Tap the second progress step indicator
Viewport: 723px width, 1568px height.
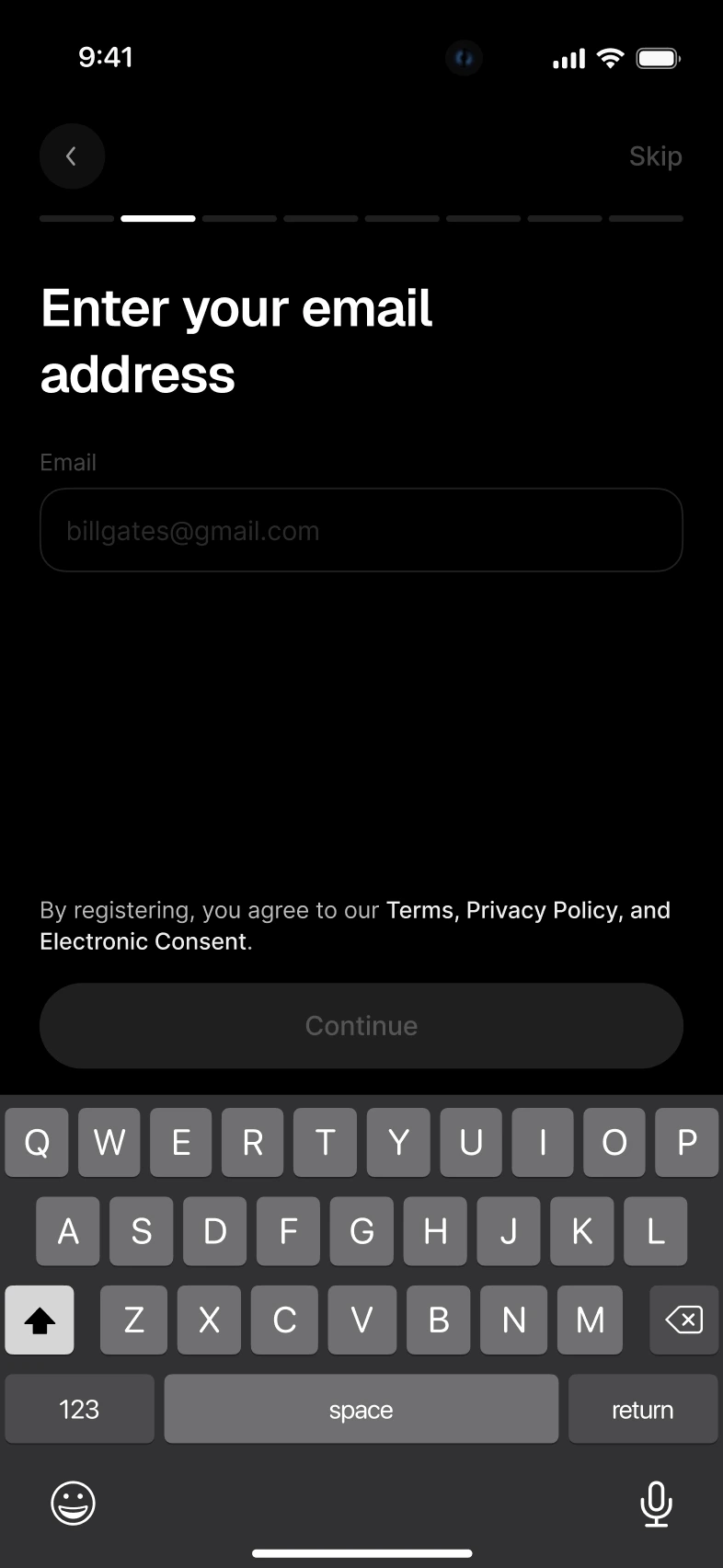157,218
